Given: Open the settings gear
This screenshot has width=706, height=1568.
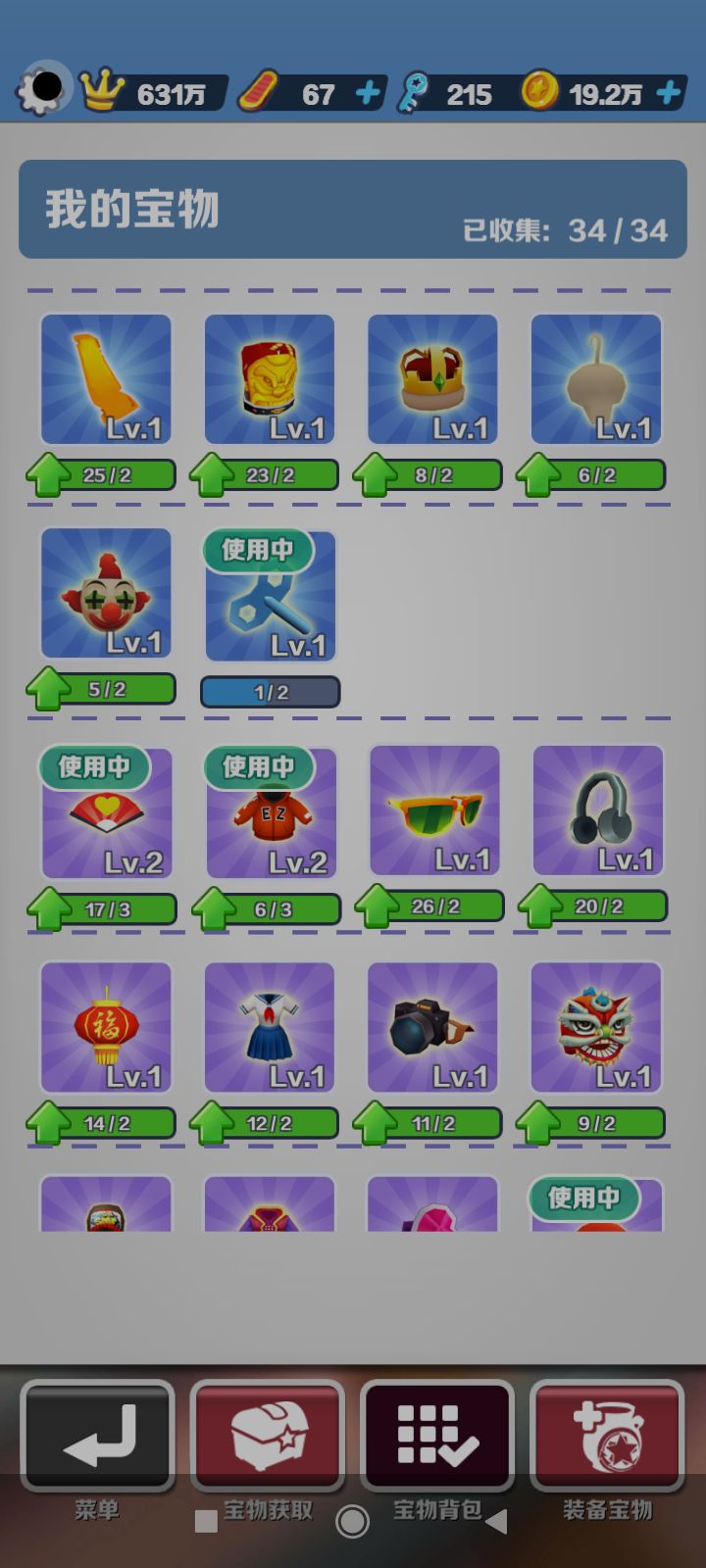Looking at the screenshot, I should point(42,89).
